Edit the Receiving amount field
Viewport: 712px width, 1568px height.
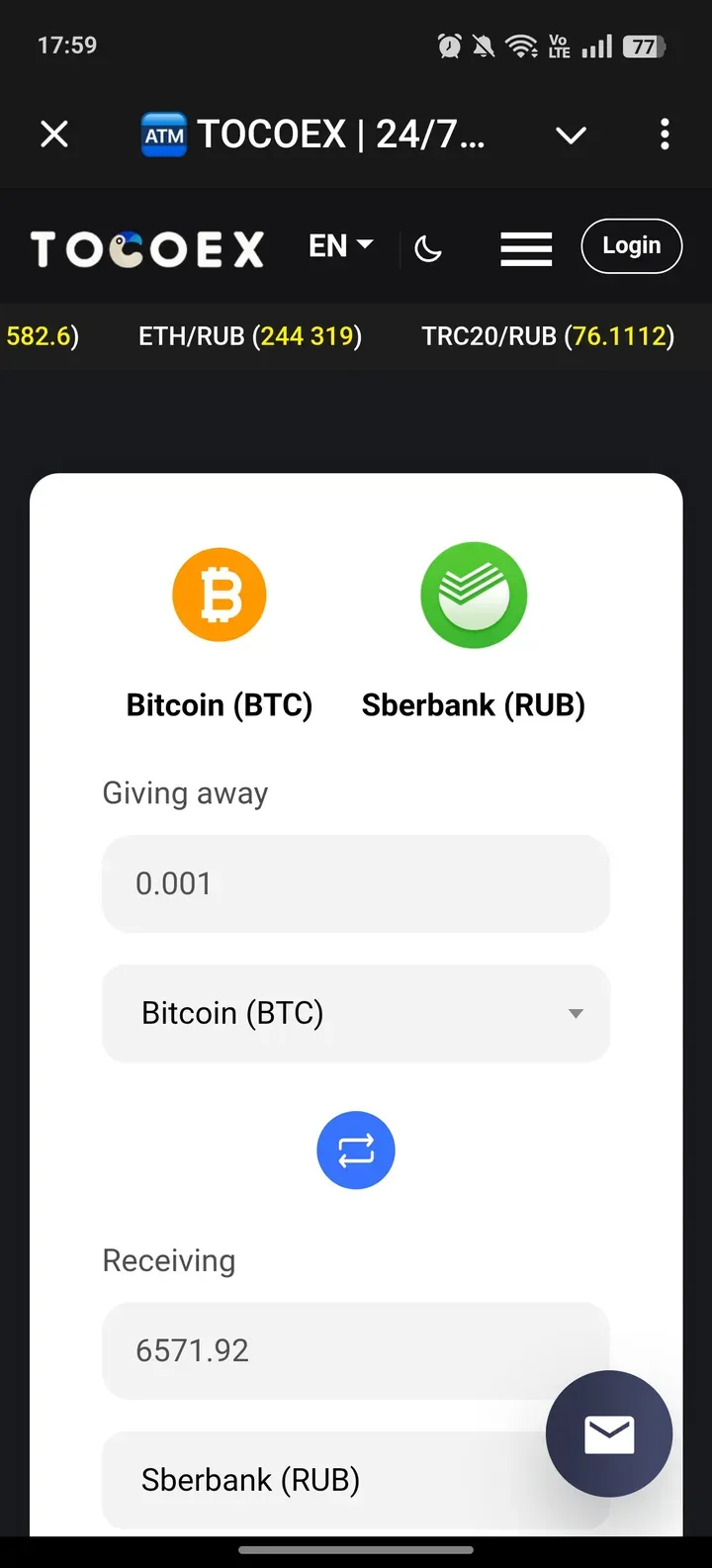pos(326,1350)
